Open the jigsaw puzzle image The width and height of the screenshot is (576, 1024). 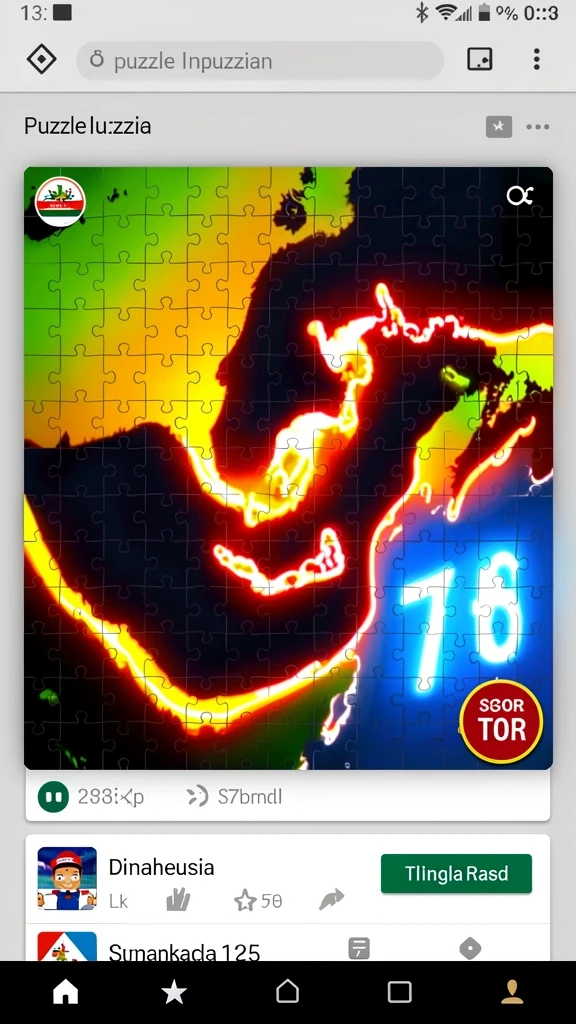click(288, 468)
